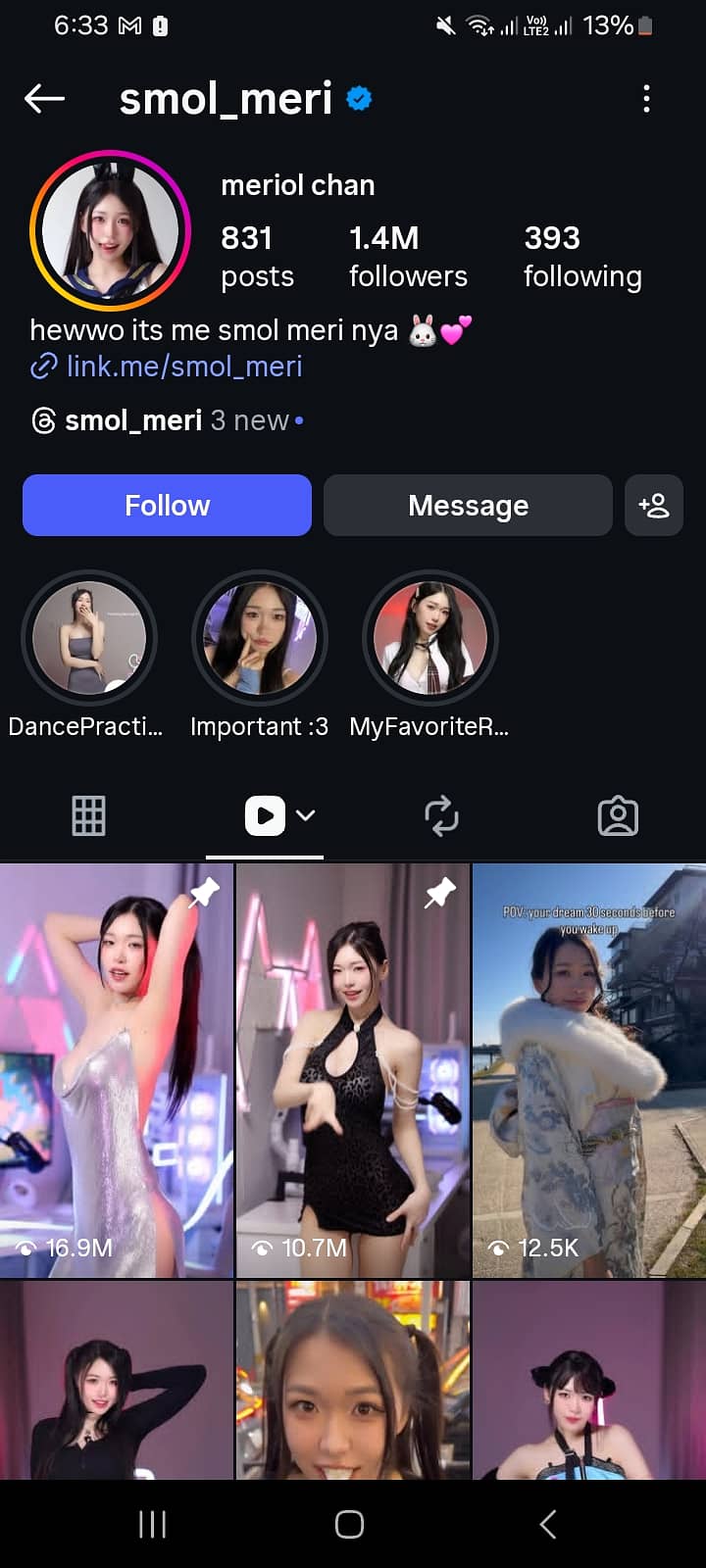Open smol_meri's Threads profile
The image size is (706, 1568).
[x=132, y=420]
